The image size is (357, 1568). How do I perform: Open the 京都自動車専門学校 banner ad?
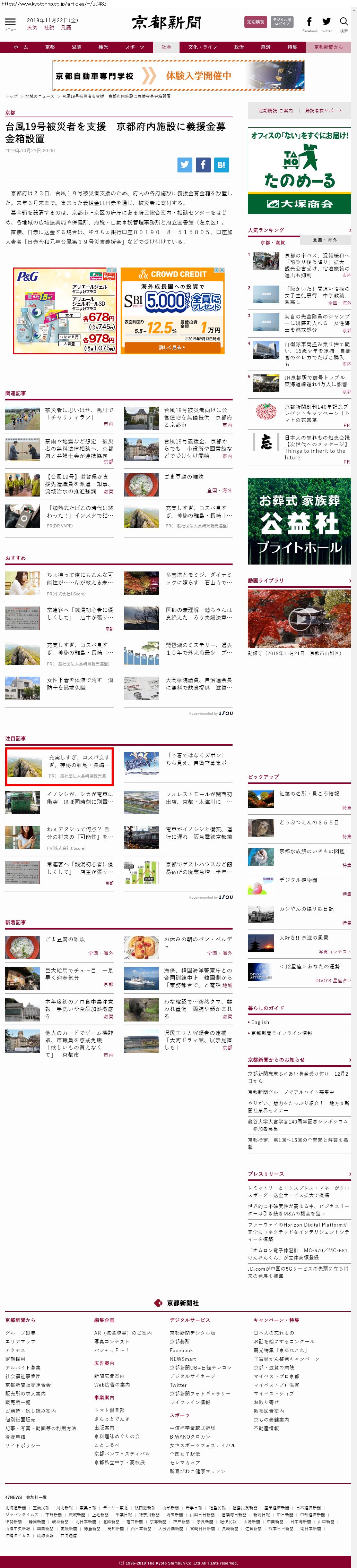pos(178,76)
